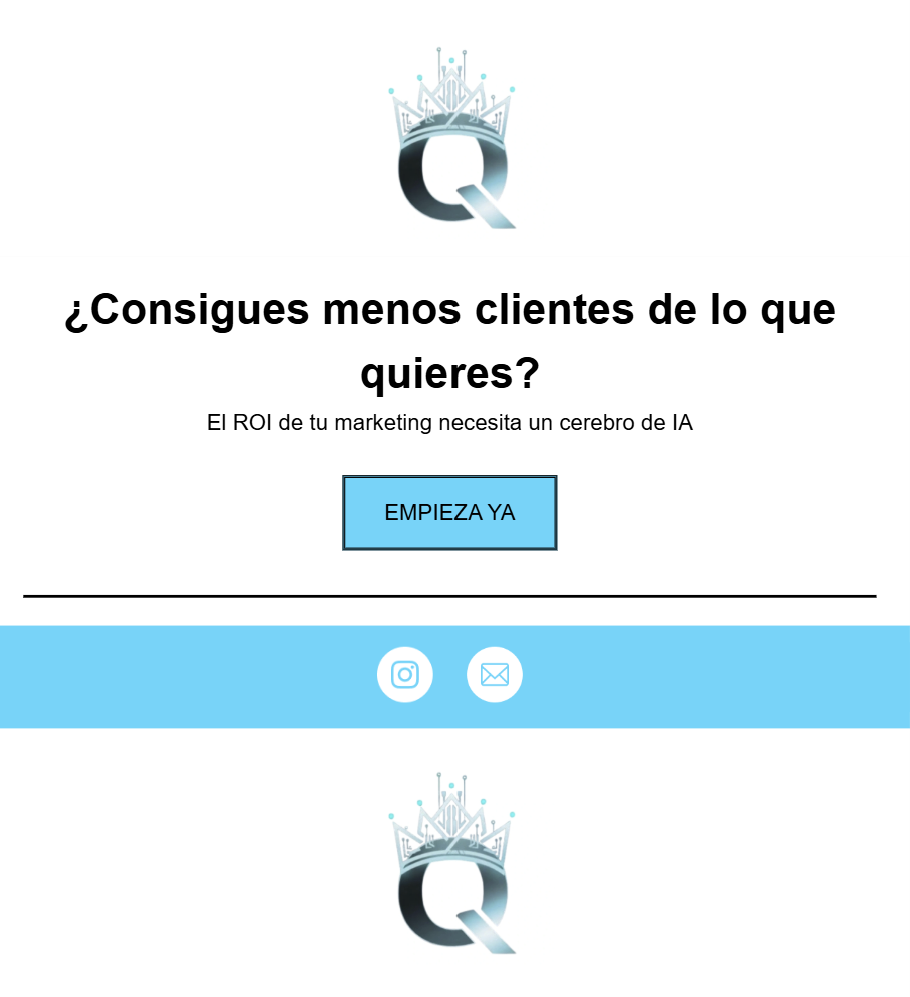Tap the EMPIEZA YA button

click(449, 512)
